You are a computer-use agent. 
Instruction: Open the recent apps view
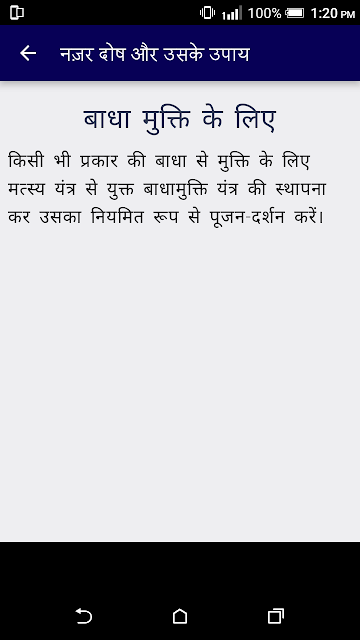click(x=276, y=616)
